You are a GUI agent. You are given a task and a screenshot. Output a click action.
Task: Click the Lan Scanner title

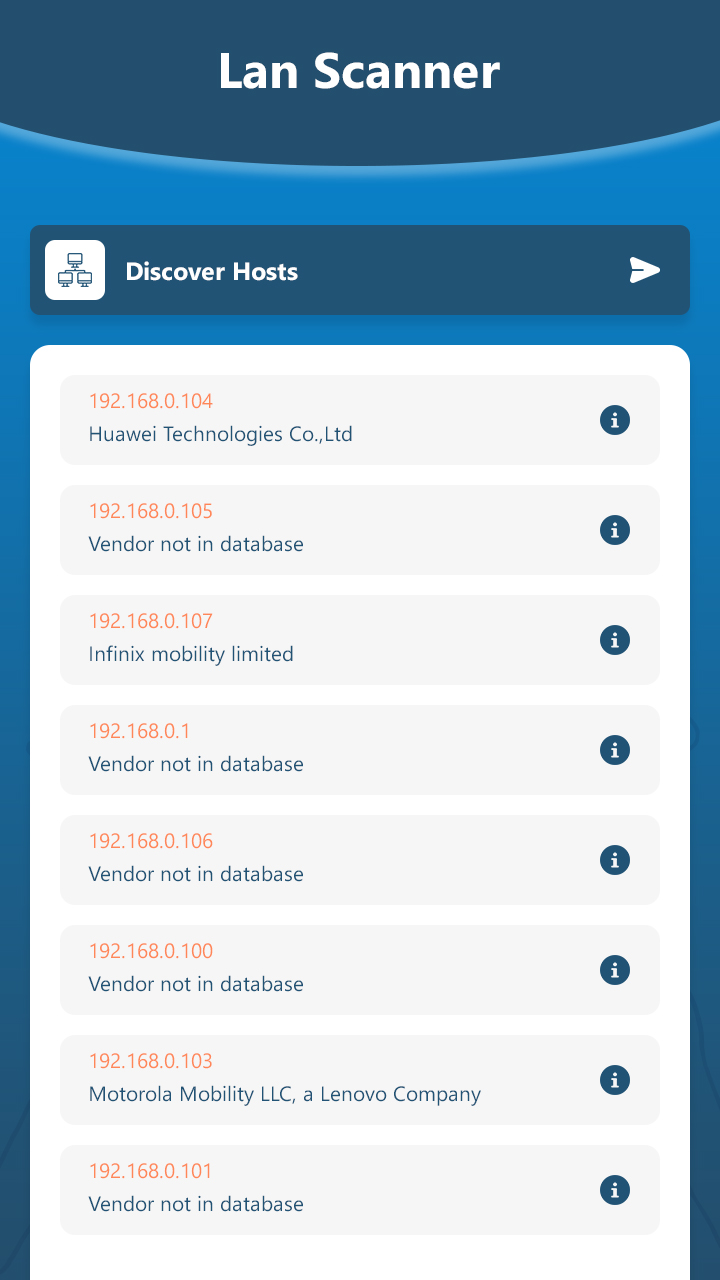[x=360, y=70]
